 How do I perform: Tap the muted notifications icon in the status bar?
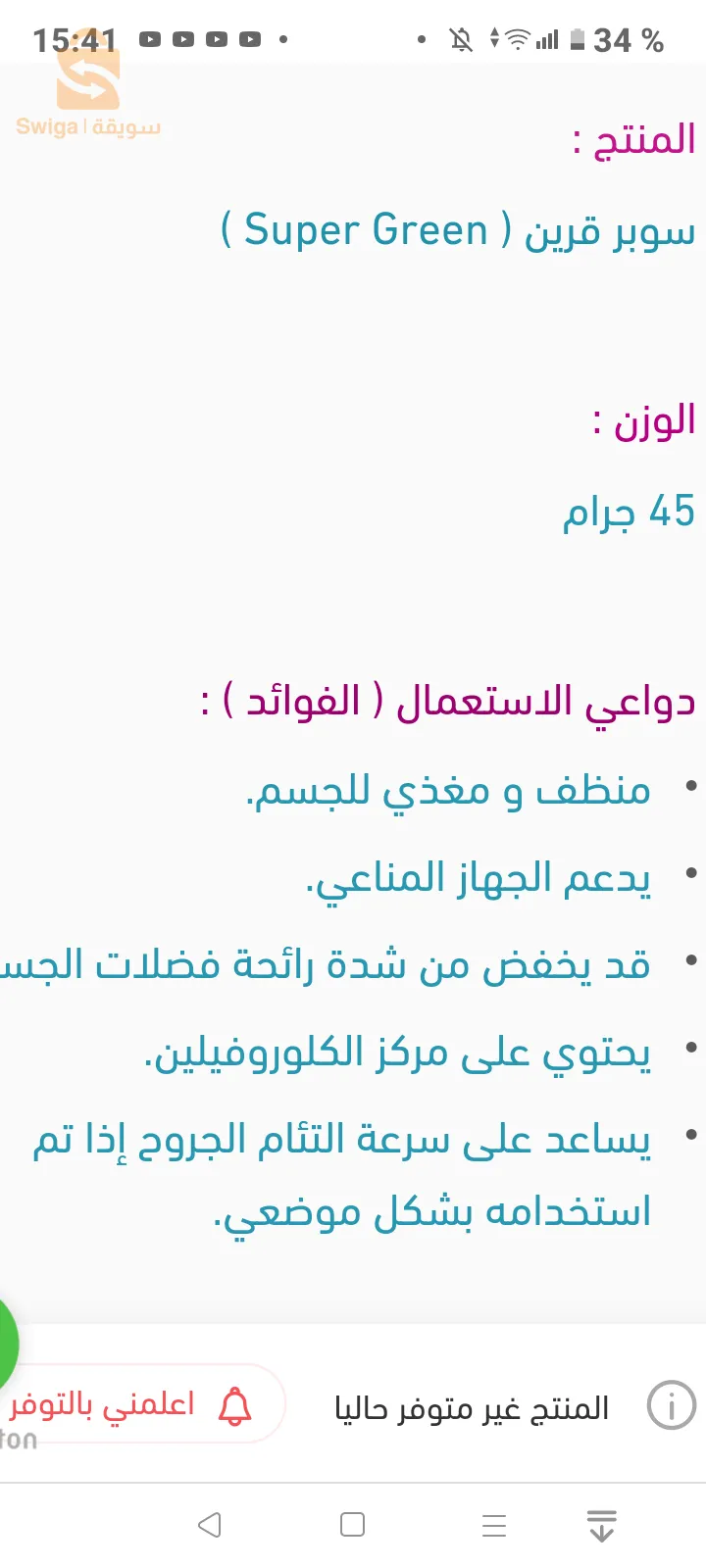click(457, 39)
